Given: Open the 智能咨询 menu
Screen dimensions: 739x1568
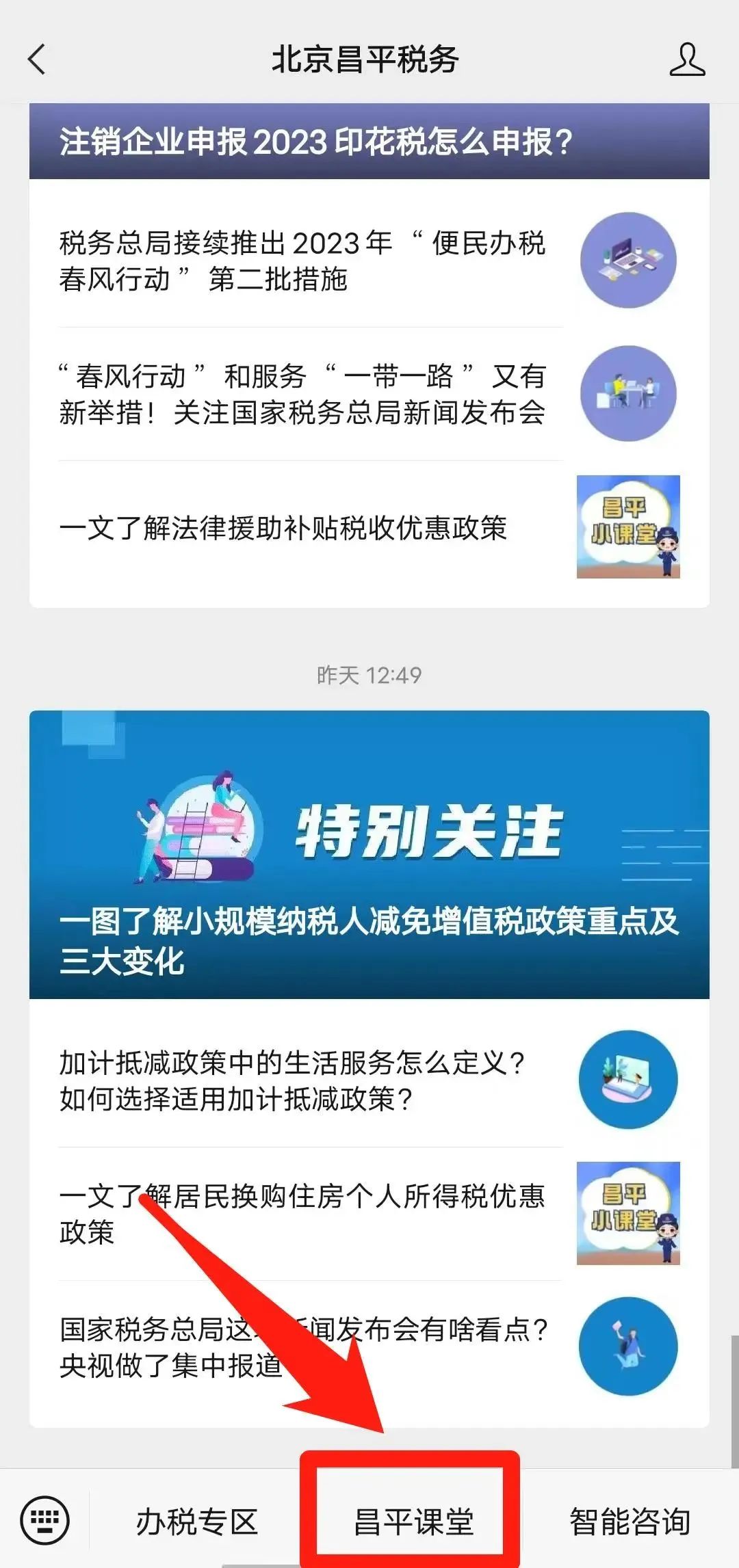Looking at the screenshot, I should tap(630, 1522).
